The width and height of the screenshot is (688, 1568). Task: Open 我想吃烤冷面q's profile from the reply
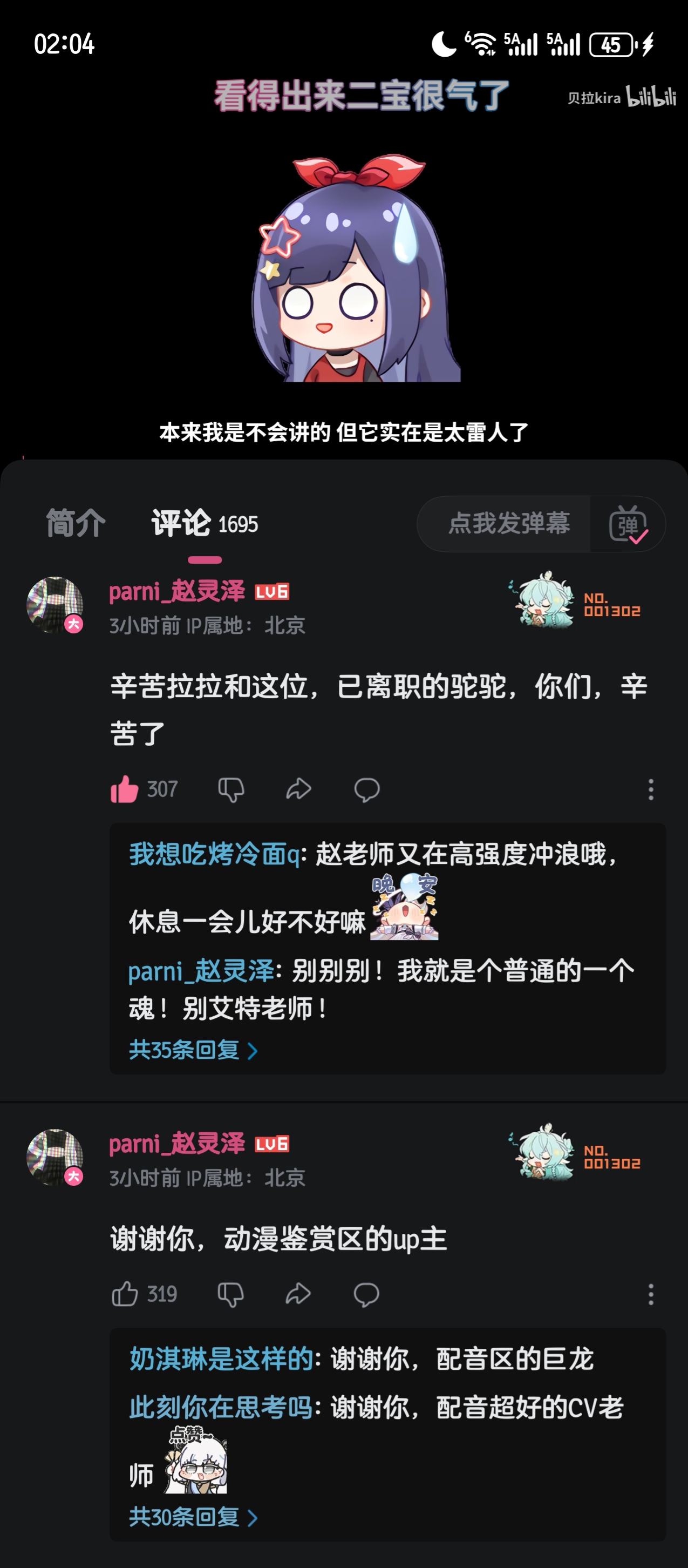click(214, 855)
